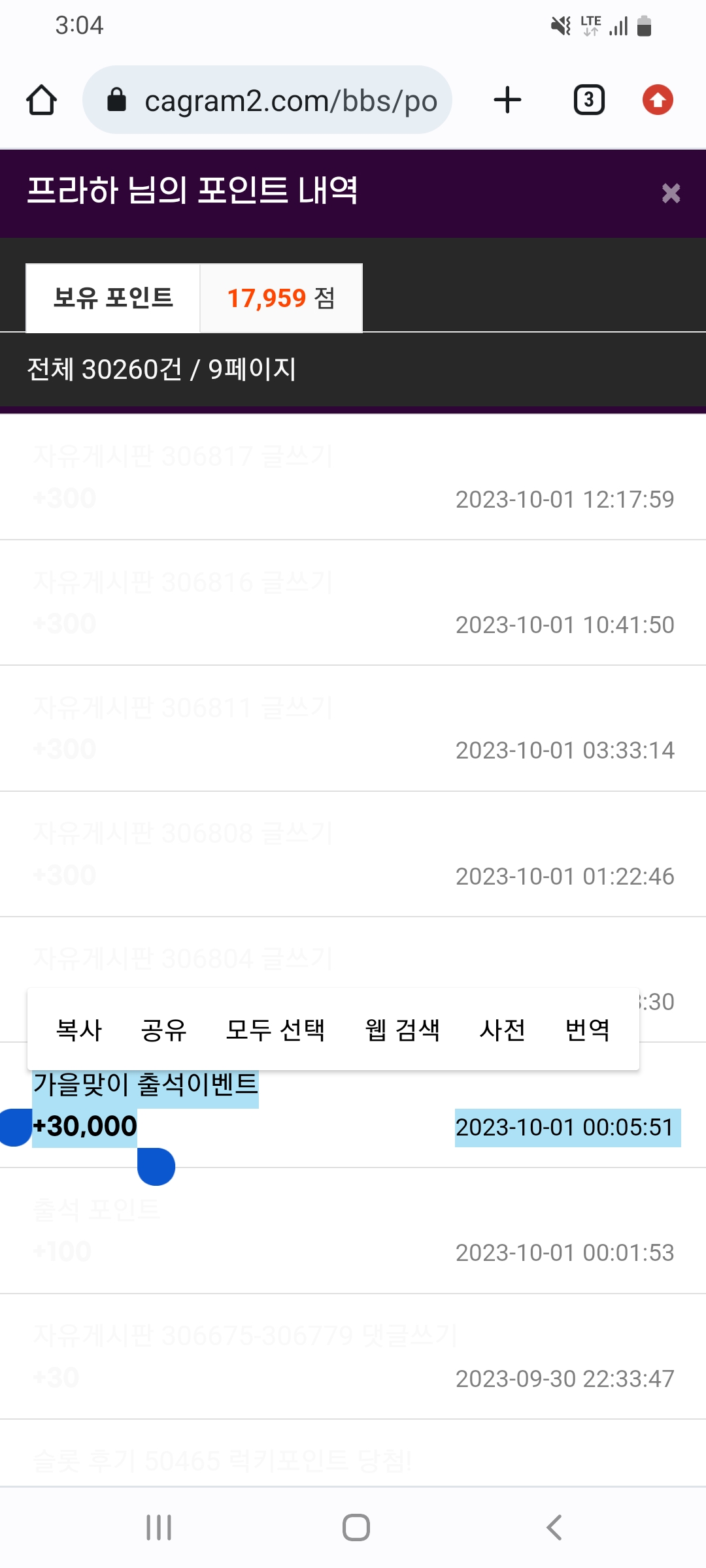706x1568 pixels.
Task: Open a new browser tab
Action: point(507,100)
